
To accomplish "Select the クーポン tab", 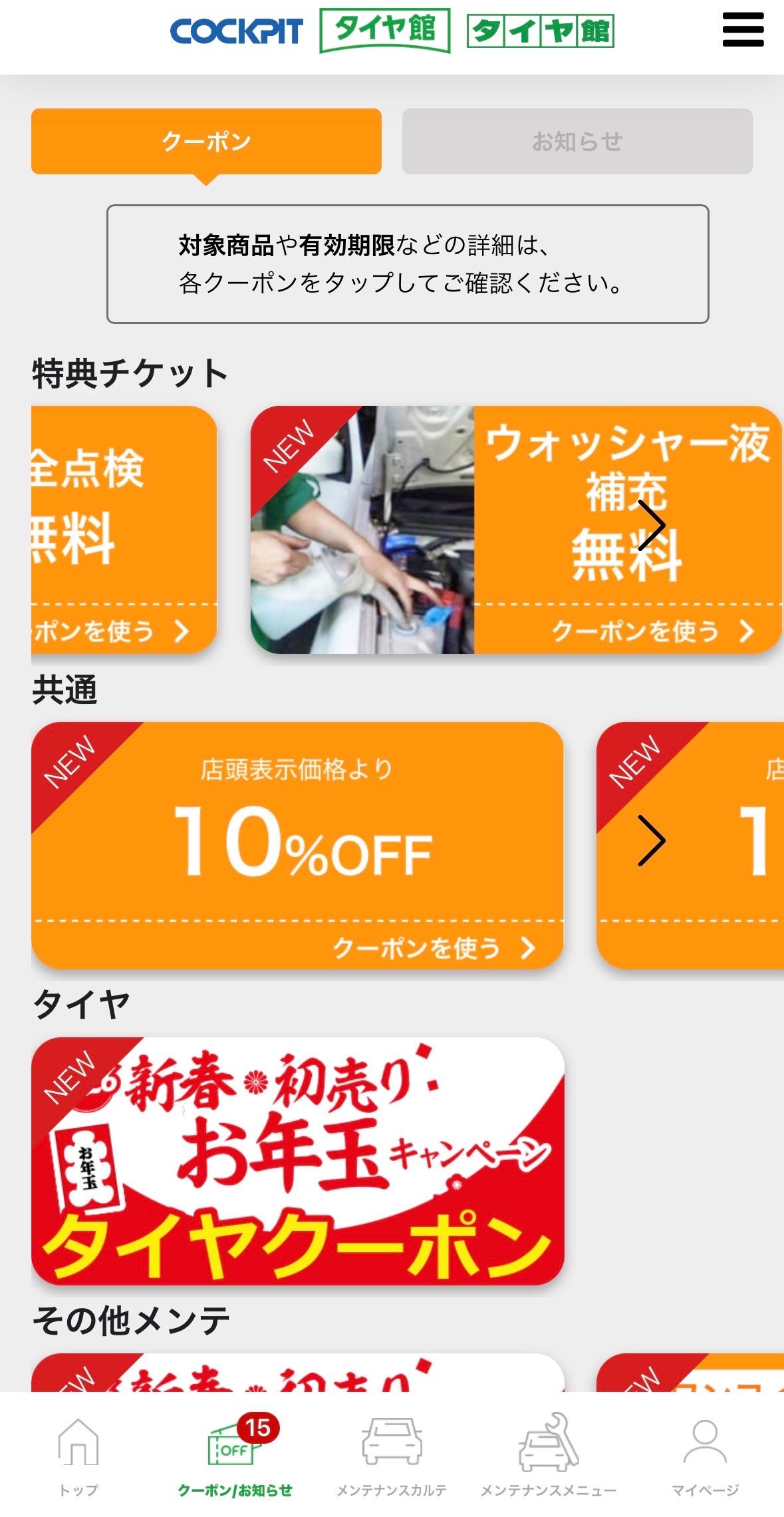I will click(x=206, y=140).
